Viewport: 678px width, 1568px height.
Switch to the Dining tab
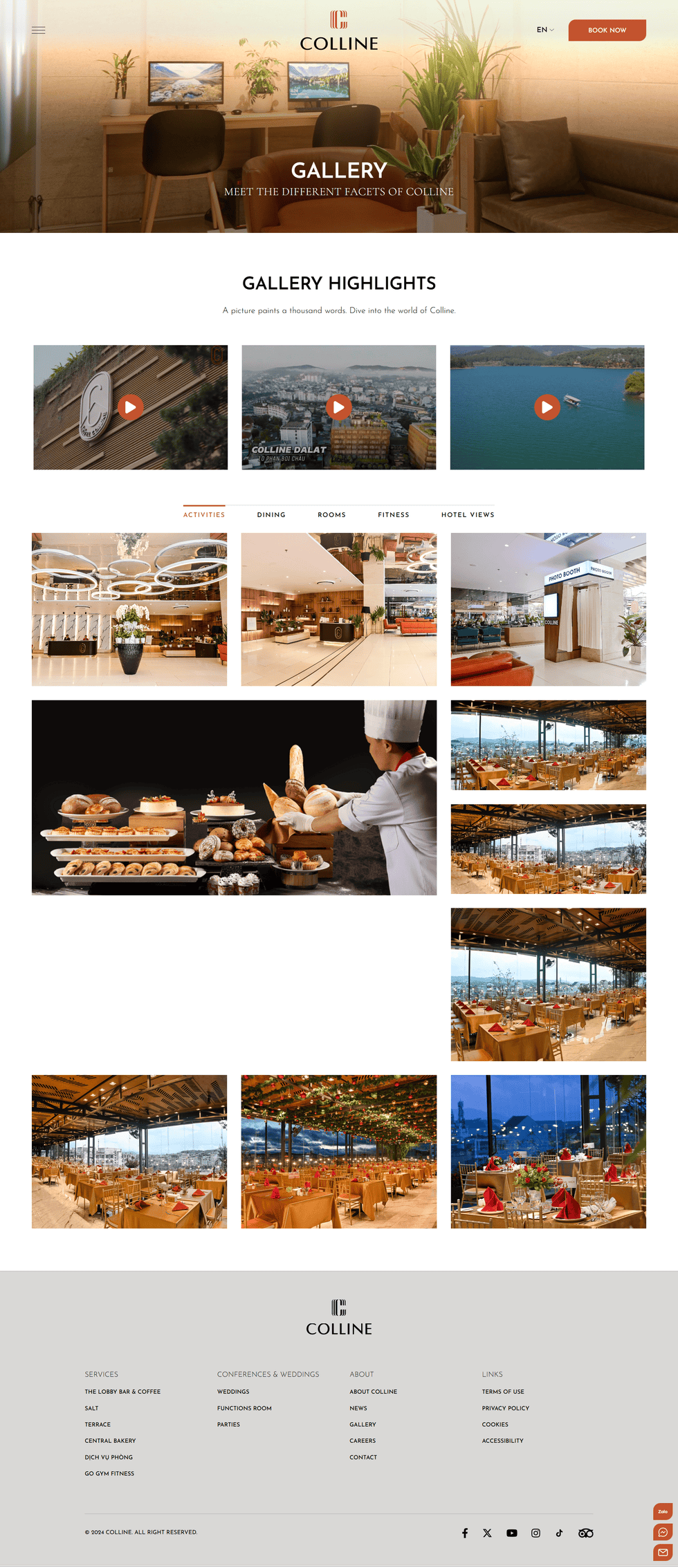tap(271, 515)
